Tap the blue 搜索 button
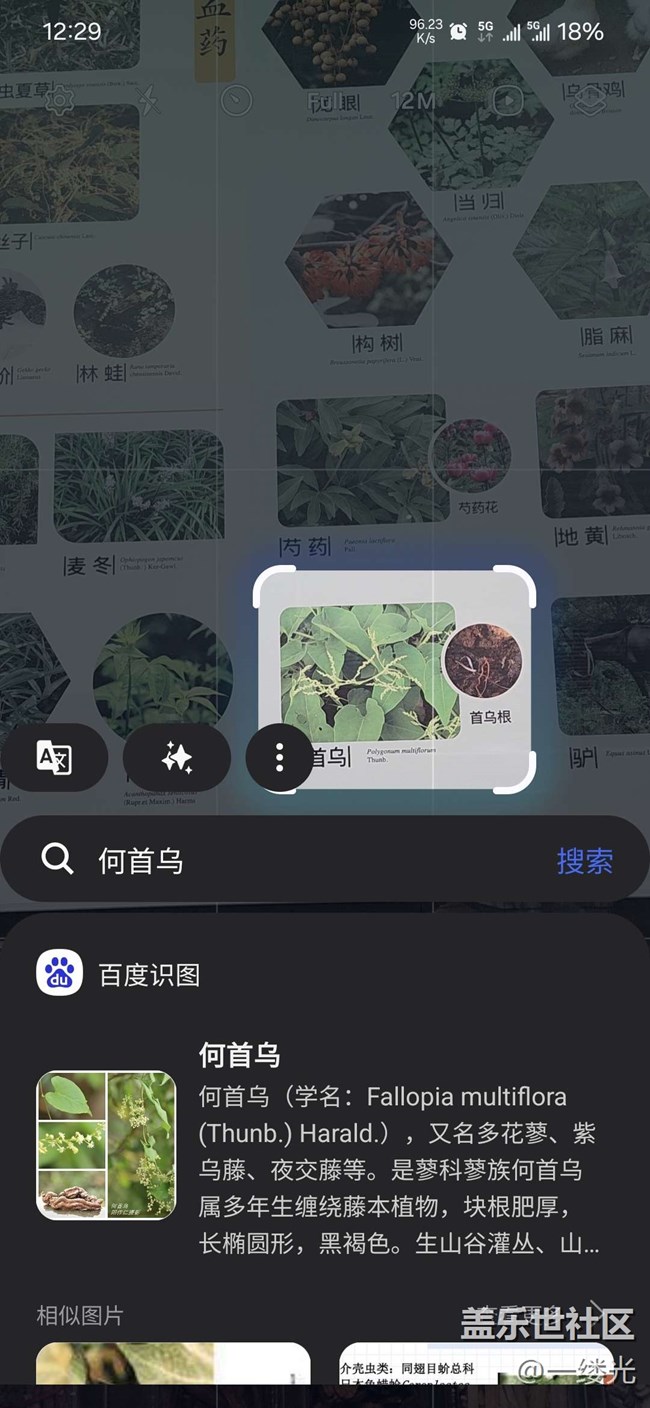The width and height of the screenshot is (650, 1408). (584, 860)
